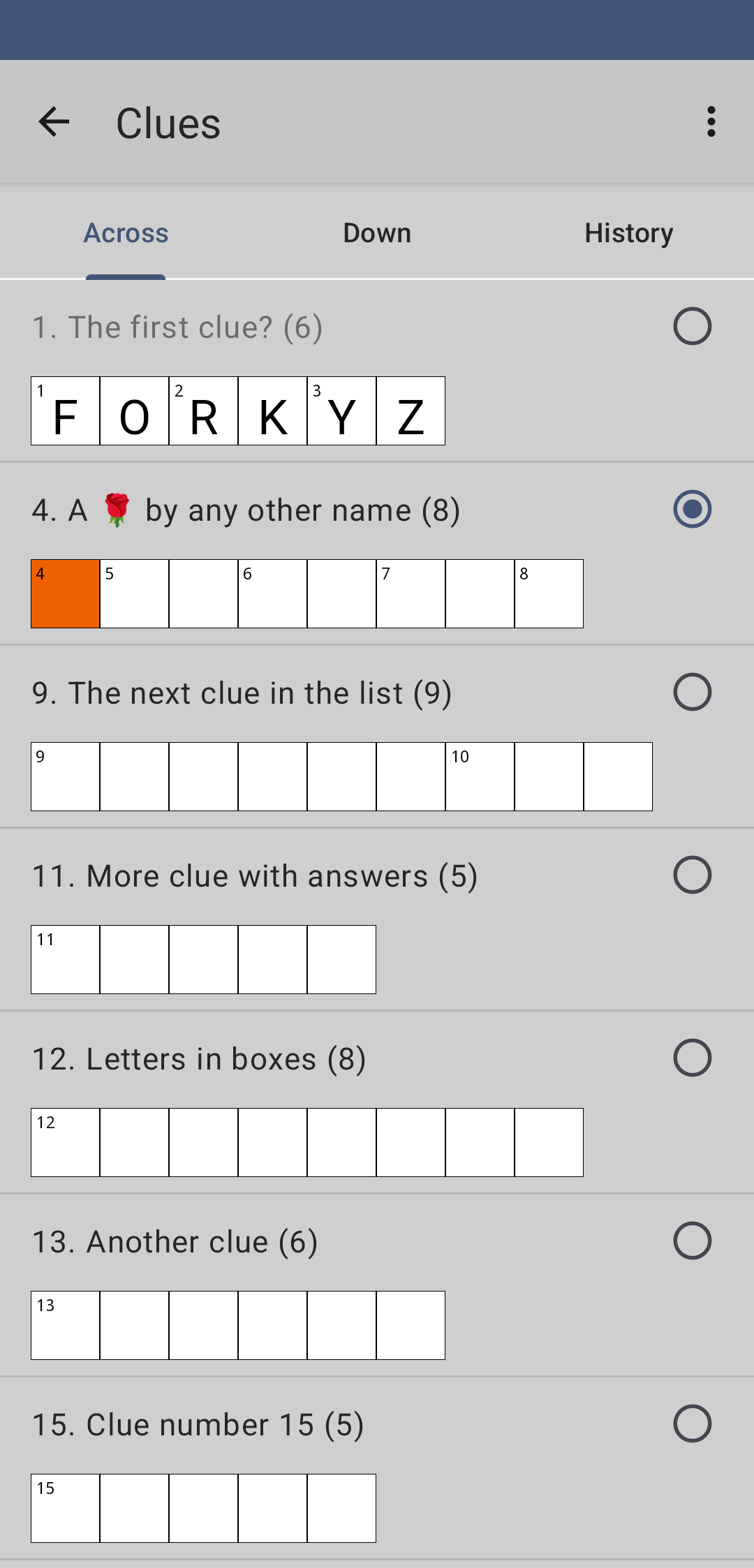Go back using the arrow icon
754x1568 pixels.
click(54, 122)
